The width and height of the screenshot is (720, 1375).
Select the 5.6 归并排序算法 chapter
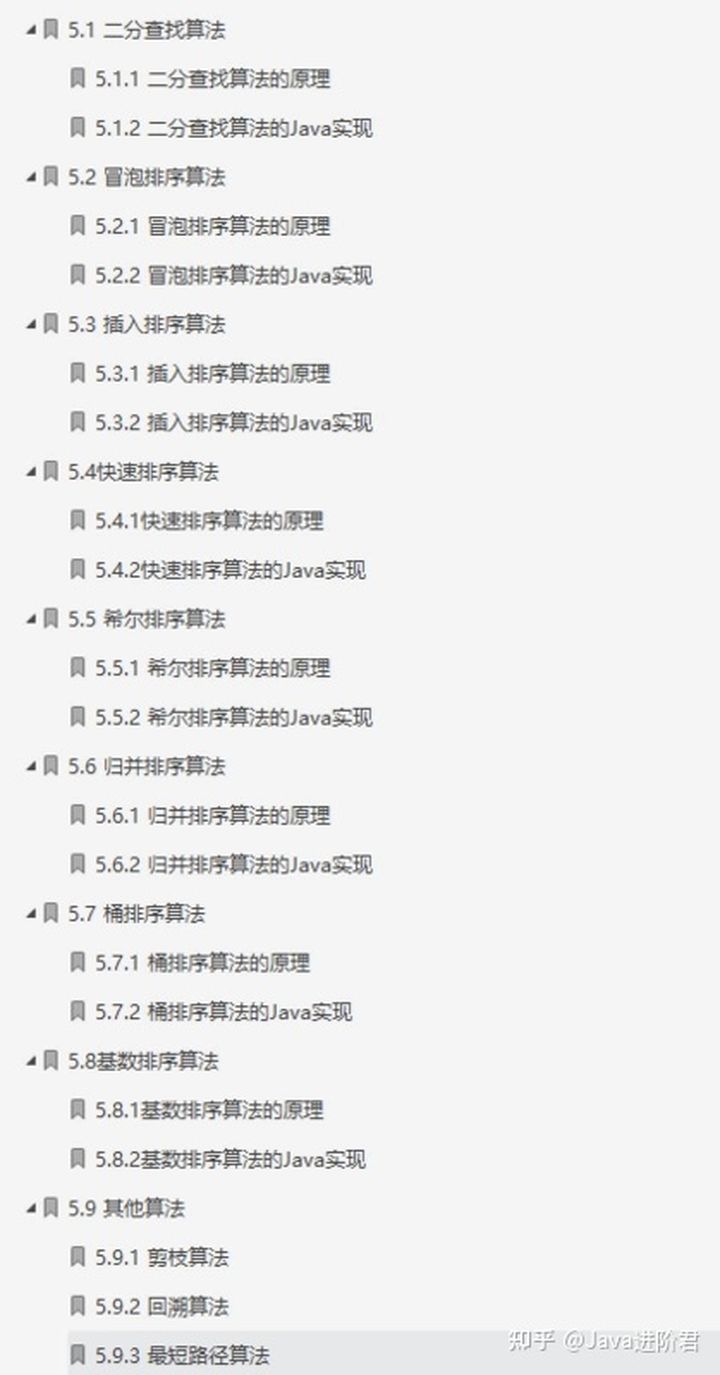[146, 766]
